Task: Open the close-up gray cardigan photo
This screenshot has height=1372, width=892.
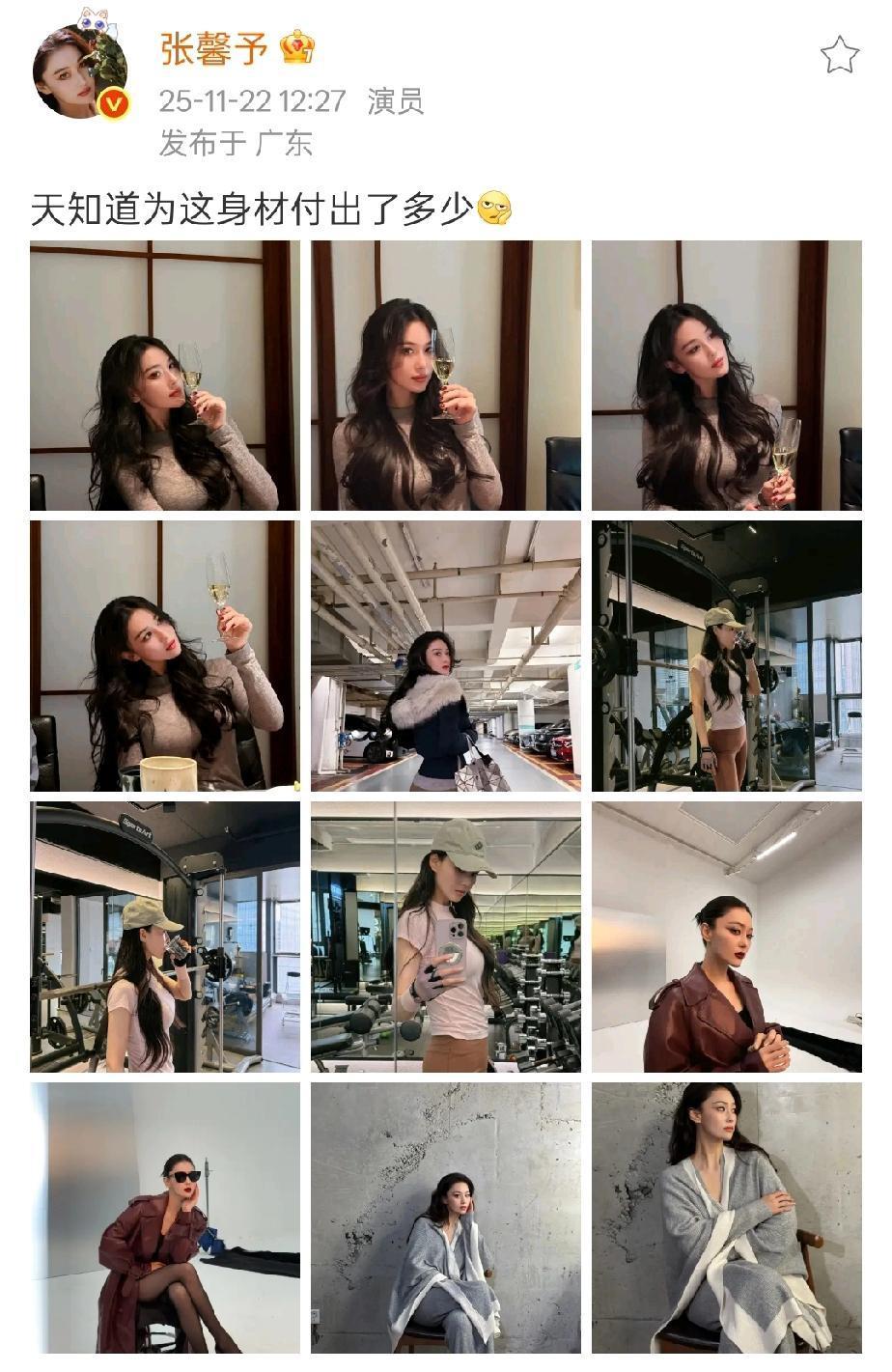Action: 726,1218
